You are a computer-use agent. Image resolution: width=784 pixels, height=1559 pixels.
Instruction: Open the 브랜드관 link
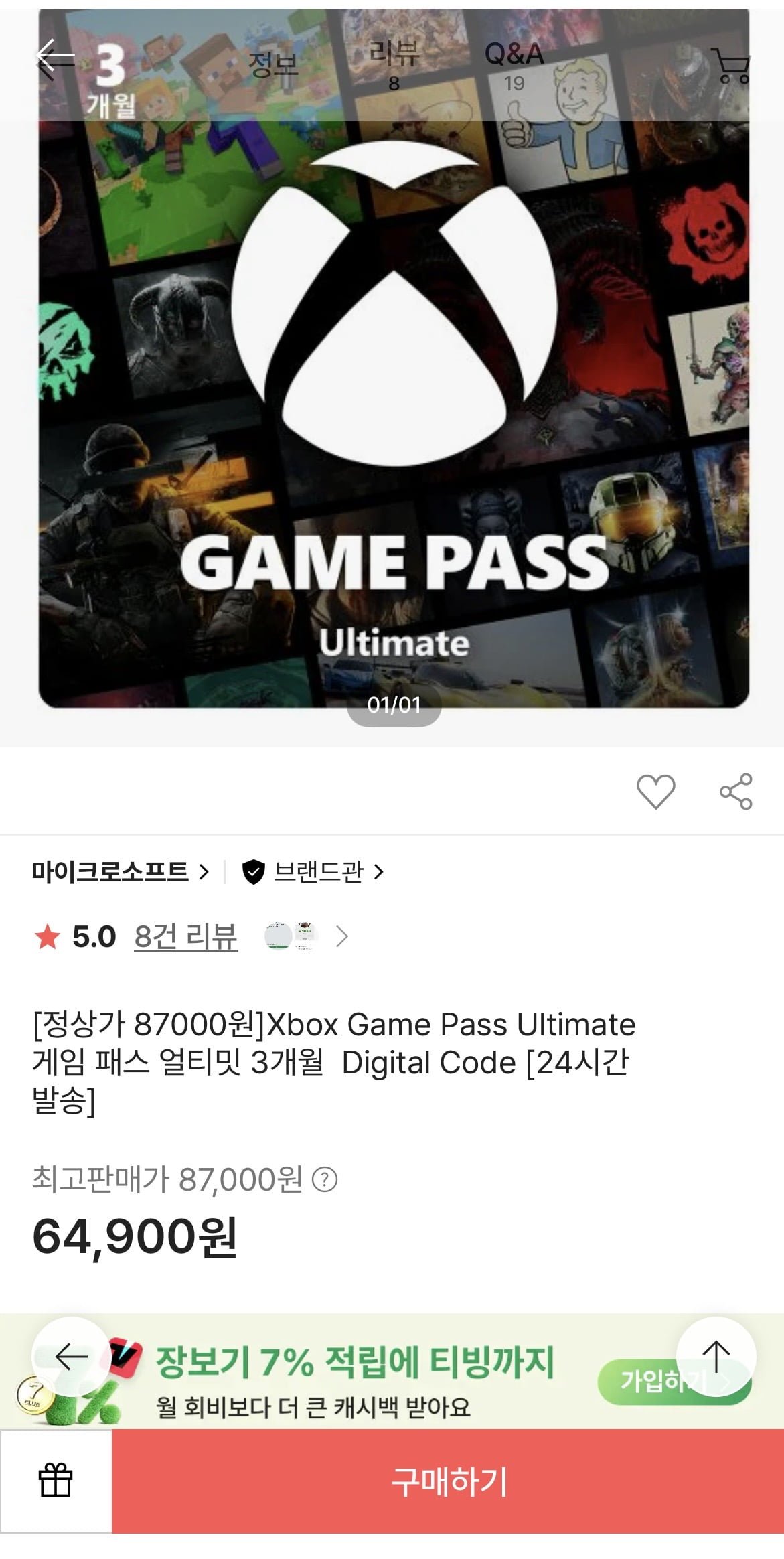click(313, 871)
